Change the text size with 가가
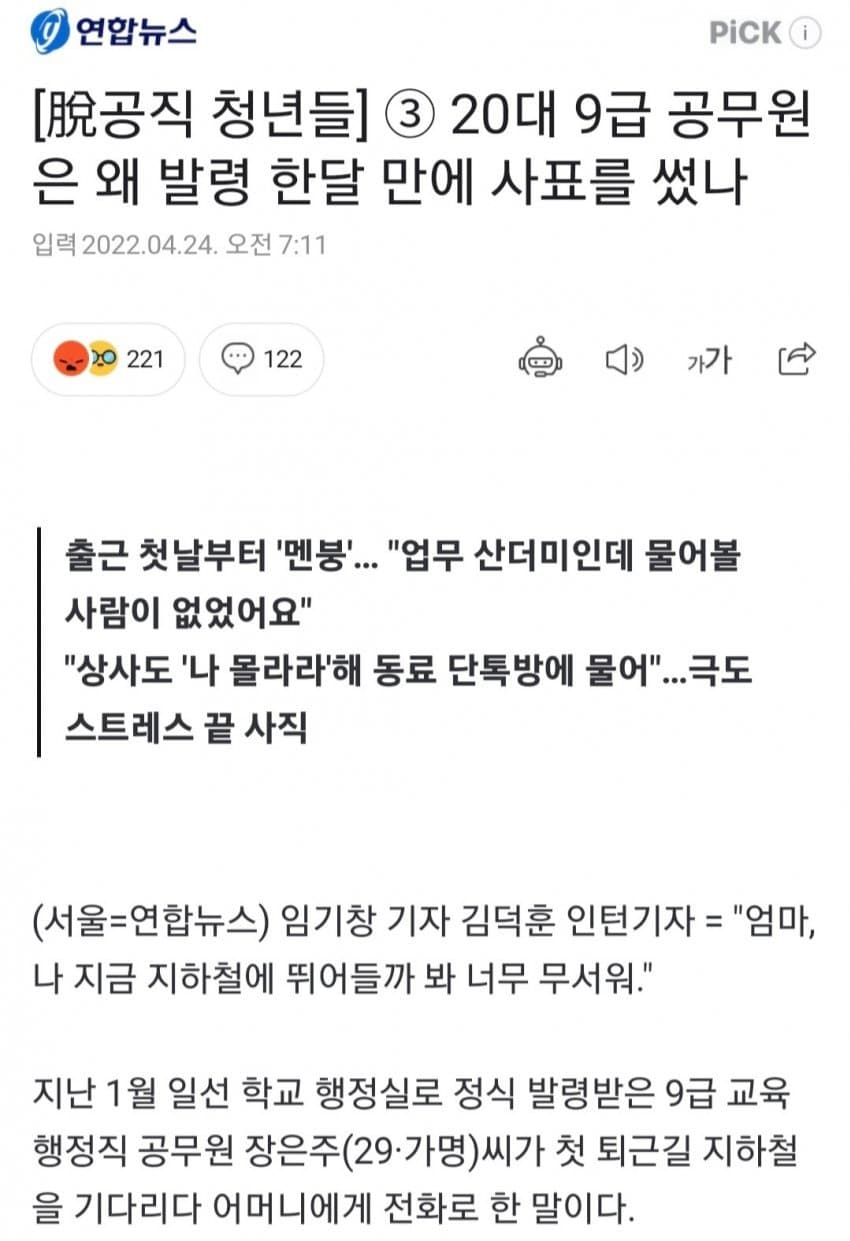The width and height of the screenshot is (850, 1241). point(709,360)
